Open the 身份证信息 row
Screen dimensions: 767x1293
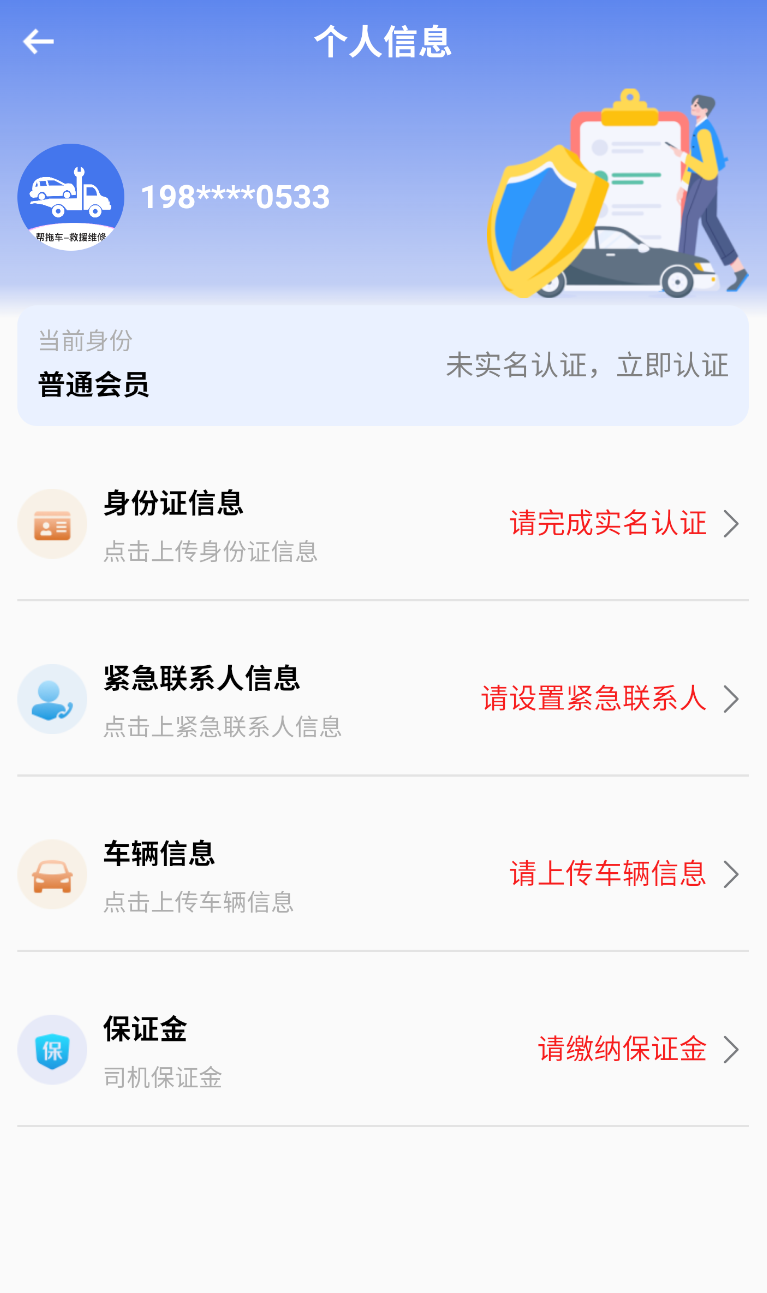pyautogui.click(x=383, y=524)
